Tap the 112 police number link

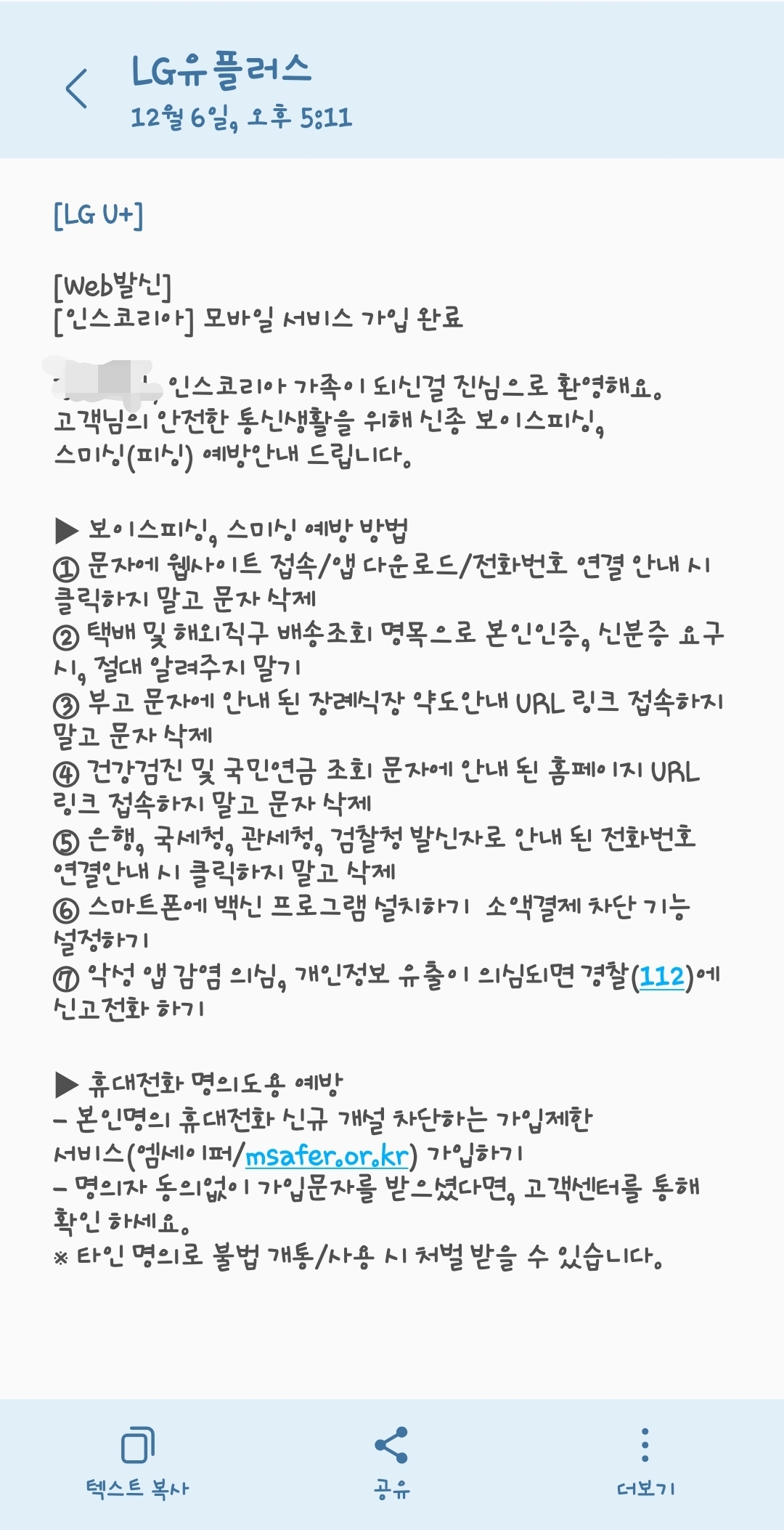[x=662, y=977]
